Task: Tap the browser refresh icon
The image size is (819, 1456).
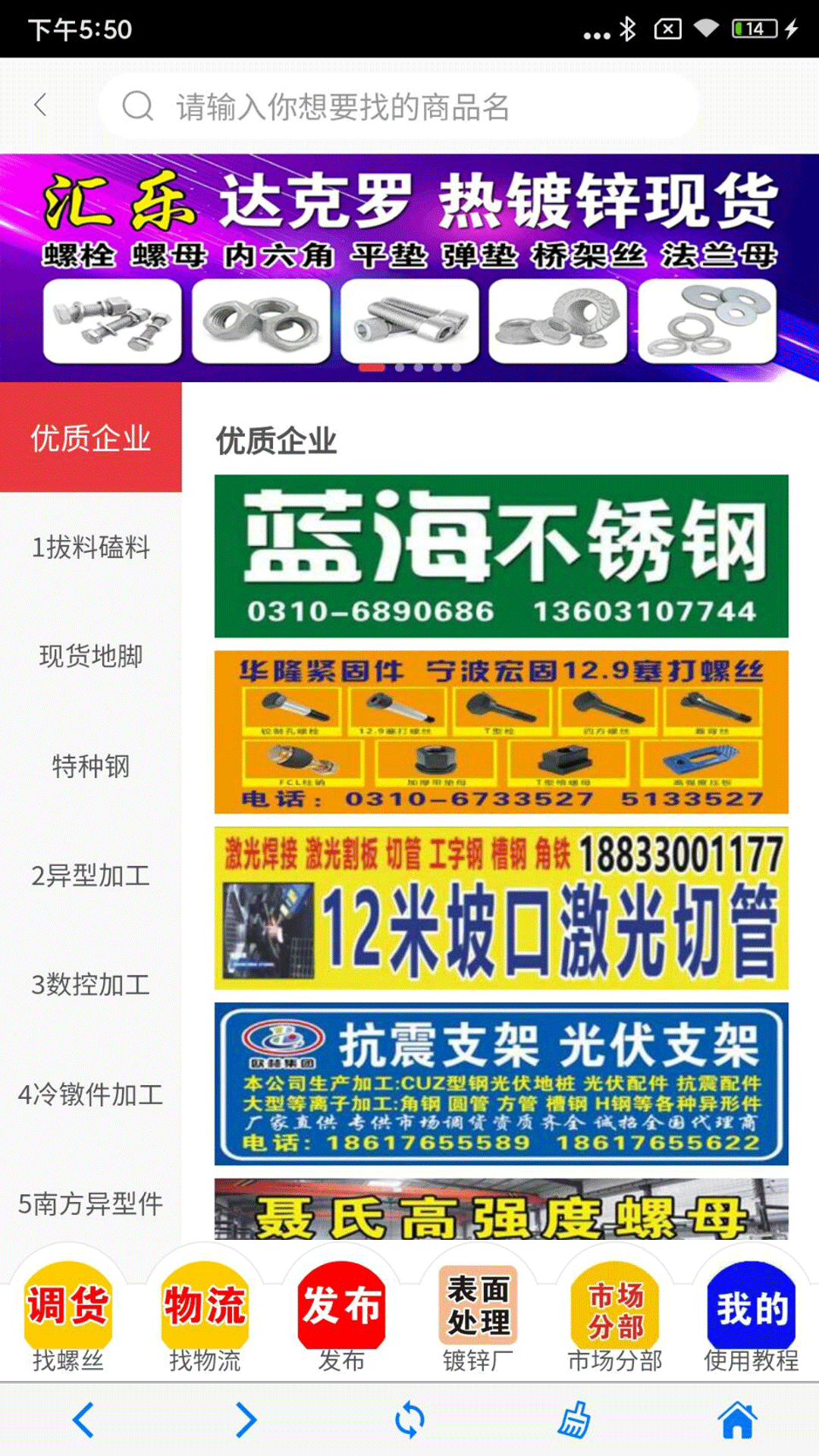Action: pyautogui.click(x=409, y=1420)
